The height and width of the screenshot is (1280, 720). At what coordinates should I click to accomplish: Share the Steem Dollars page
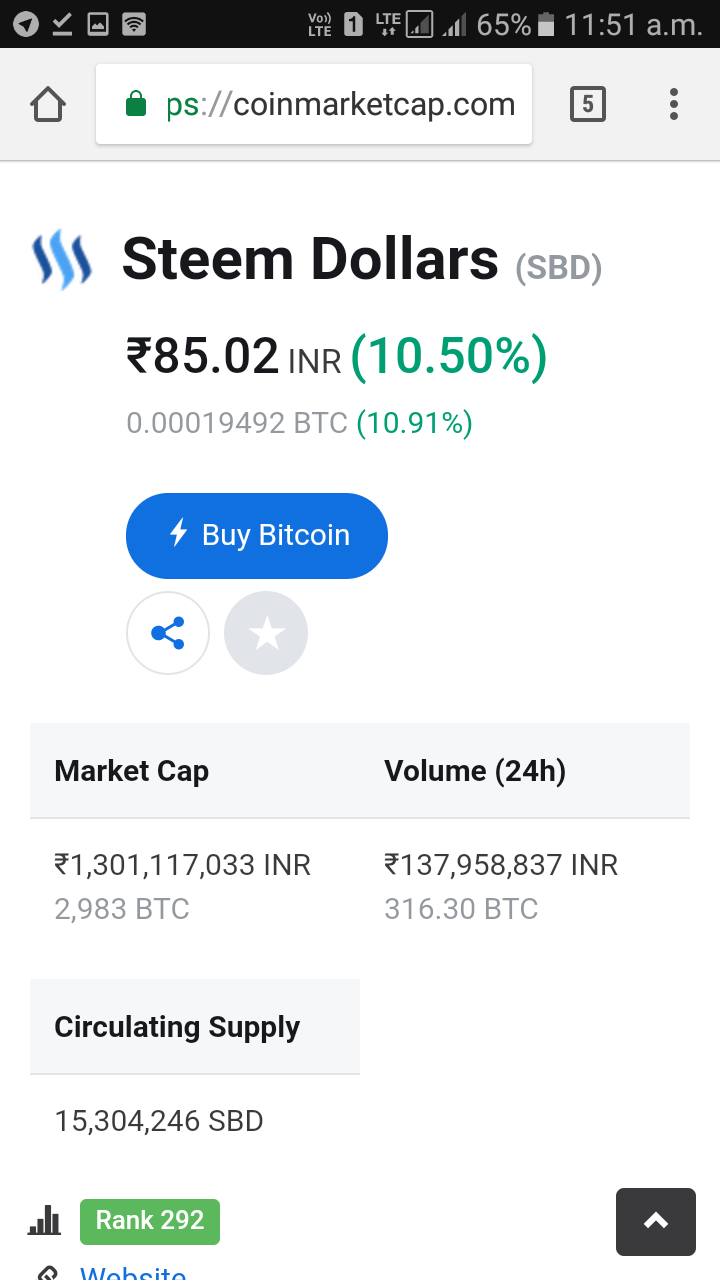click(168, 633)
